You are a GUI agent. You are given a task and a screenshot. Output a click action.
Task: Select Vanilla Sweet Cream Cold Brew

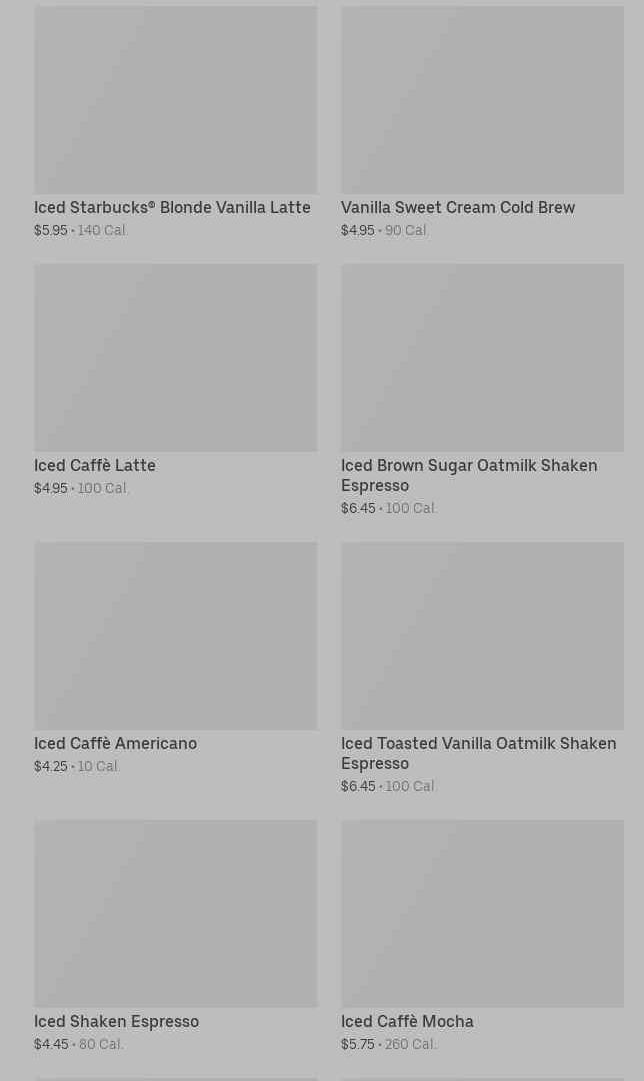point(483,123)
